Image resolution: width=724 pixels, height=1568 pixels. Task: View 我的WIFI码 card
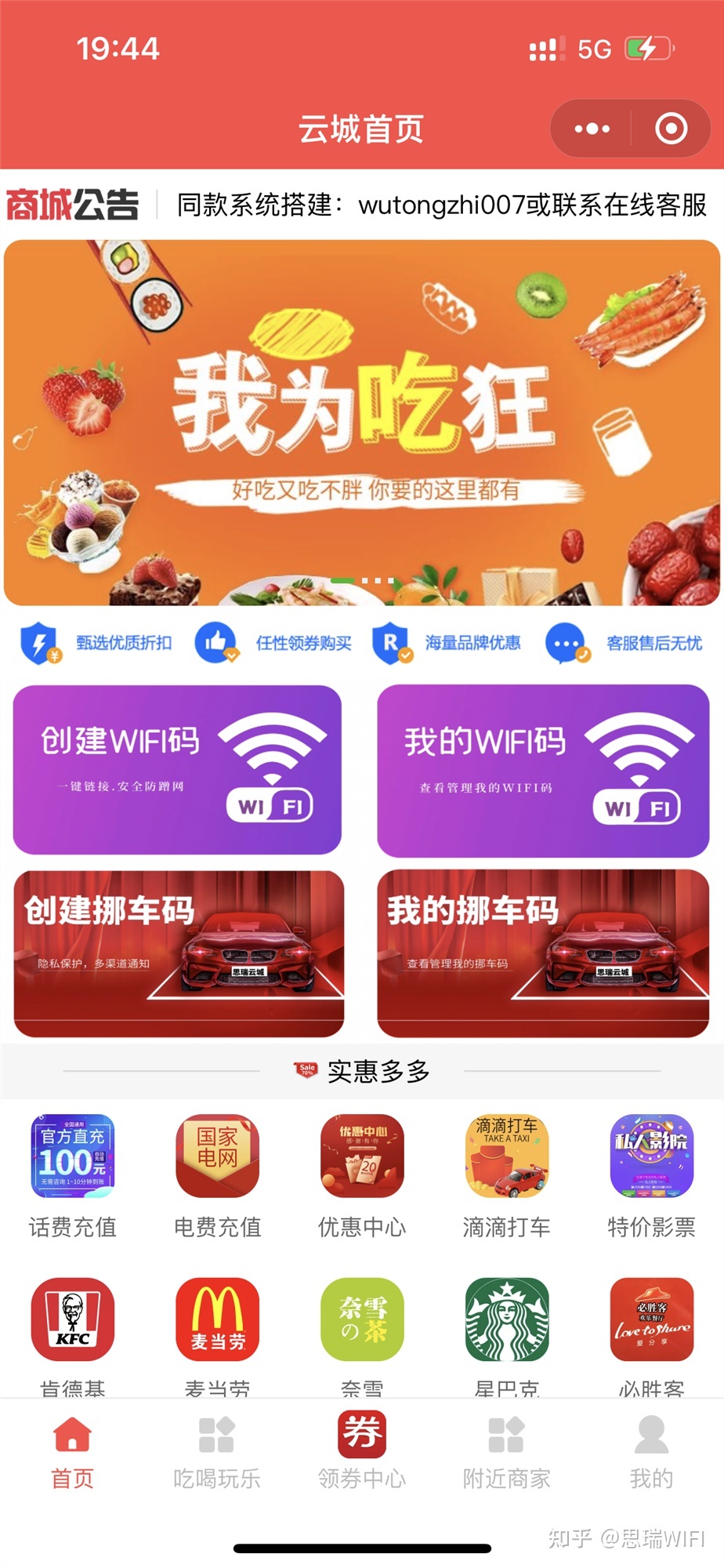pyautogui.click(x=543, y=770)
